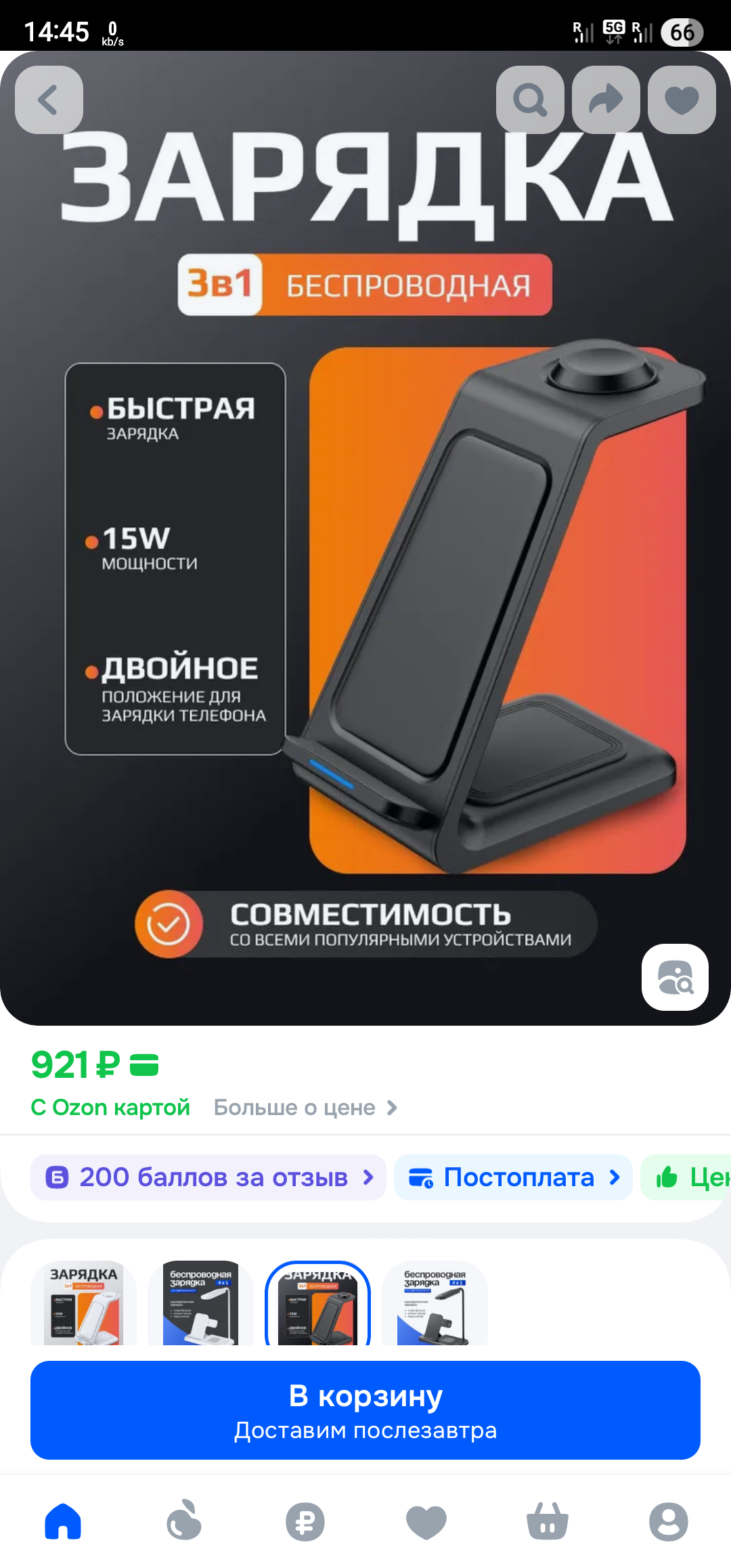Open search from the magnifier icon
This screenshot has width=731, height=1568.
point(530,100)
